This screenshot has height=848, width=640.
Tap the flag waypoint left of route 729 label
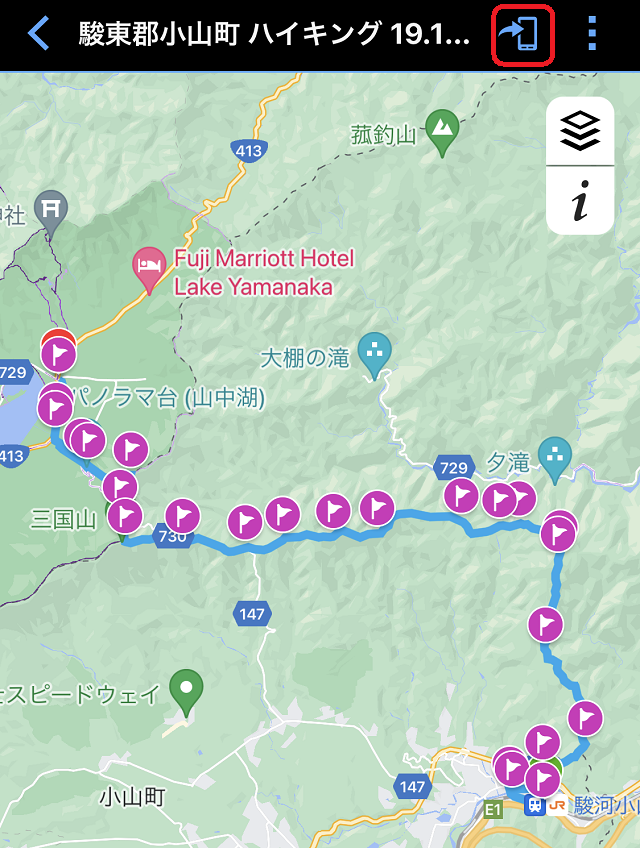pyautogui.click(x=377, y=507)
